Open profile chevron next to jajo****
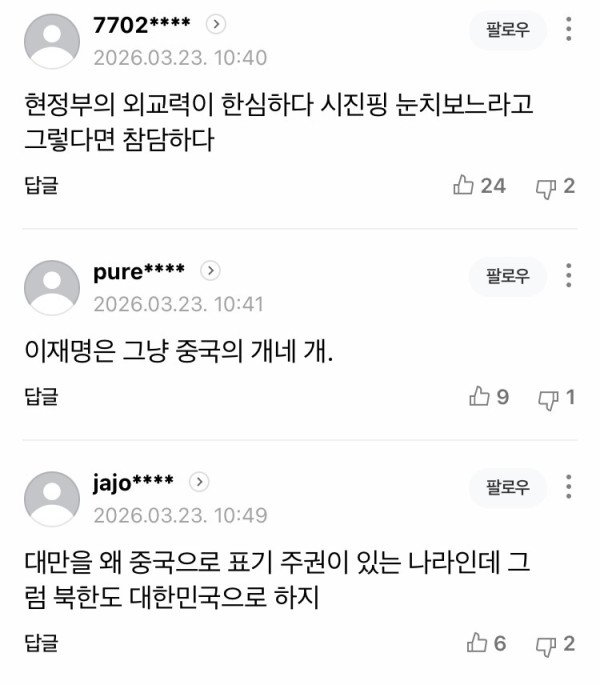This screenshot has width=600, height=685. (x=199, y=483)
